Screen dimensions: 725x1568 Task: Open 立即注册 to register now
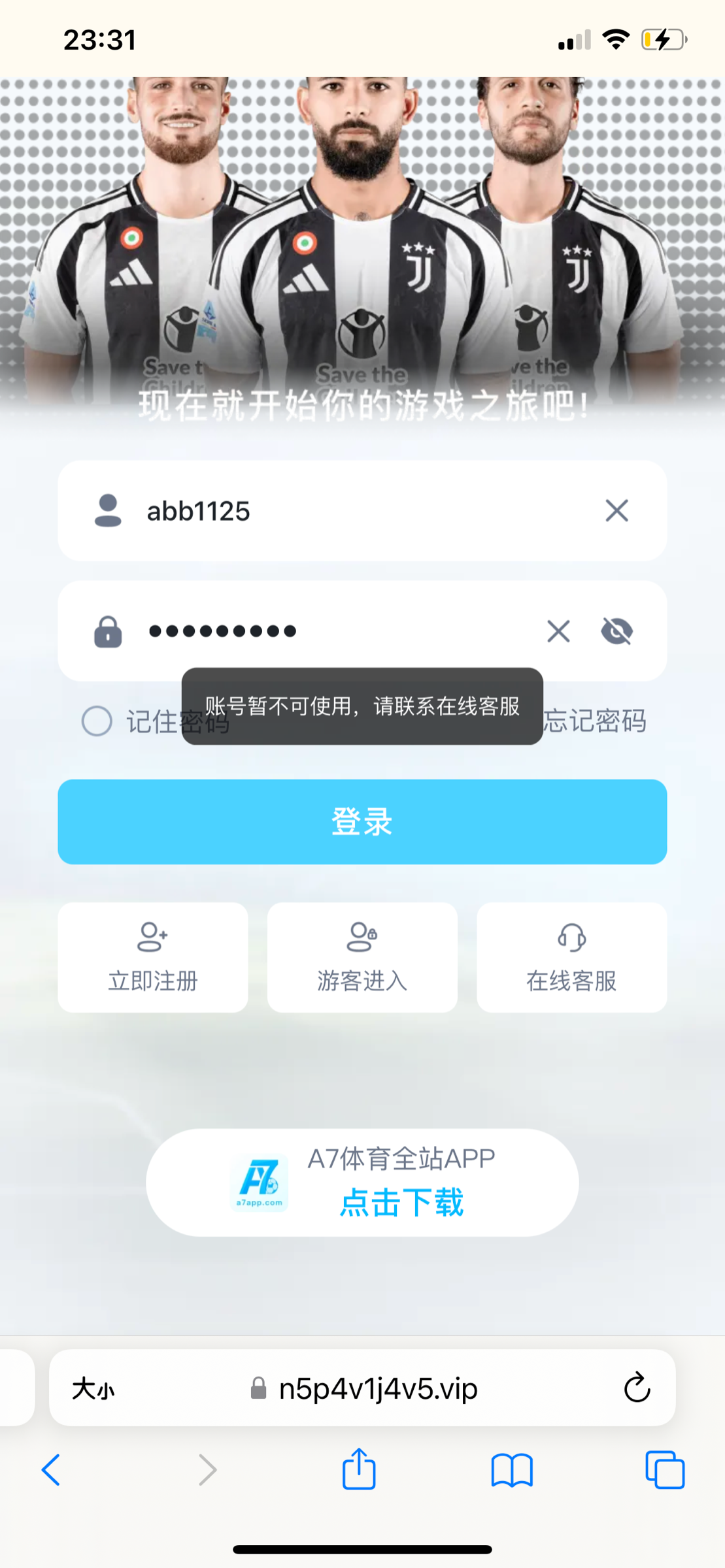tap(153, 958)
